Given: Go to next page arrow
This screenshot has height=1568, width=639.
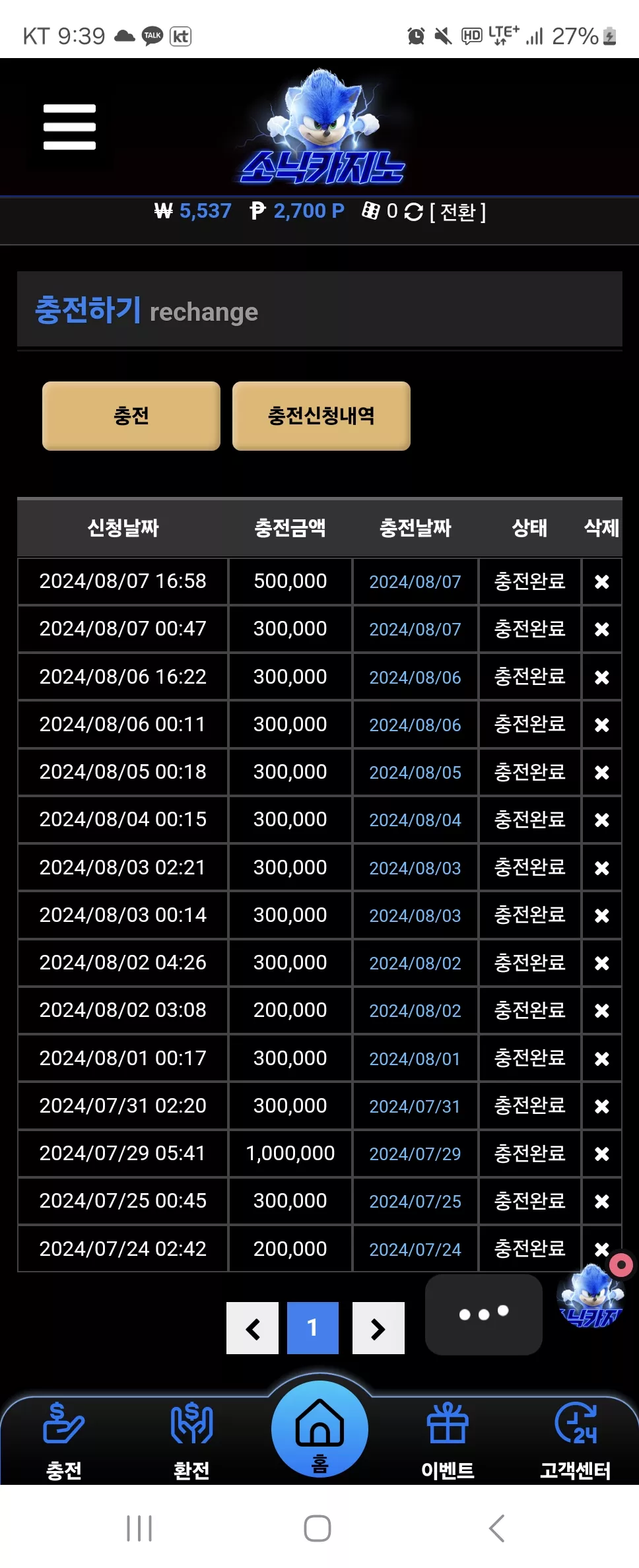Looking at the screenshot, I should coord(378,1328).
